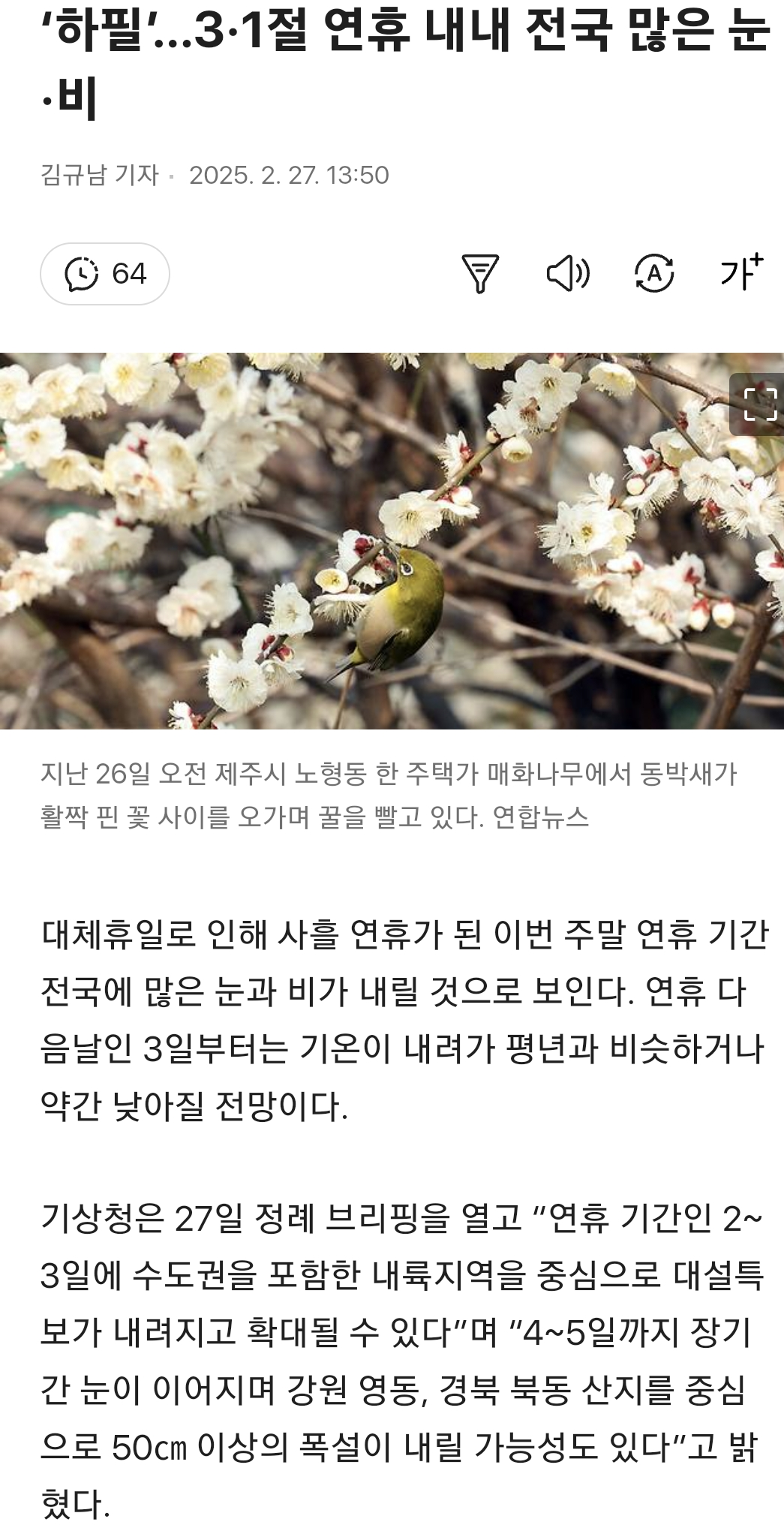Listen to the article with the speaker icon

567,273
